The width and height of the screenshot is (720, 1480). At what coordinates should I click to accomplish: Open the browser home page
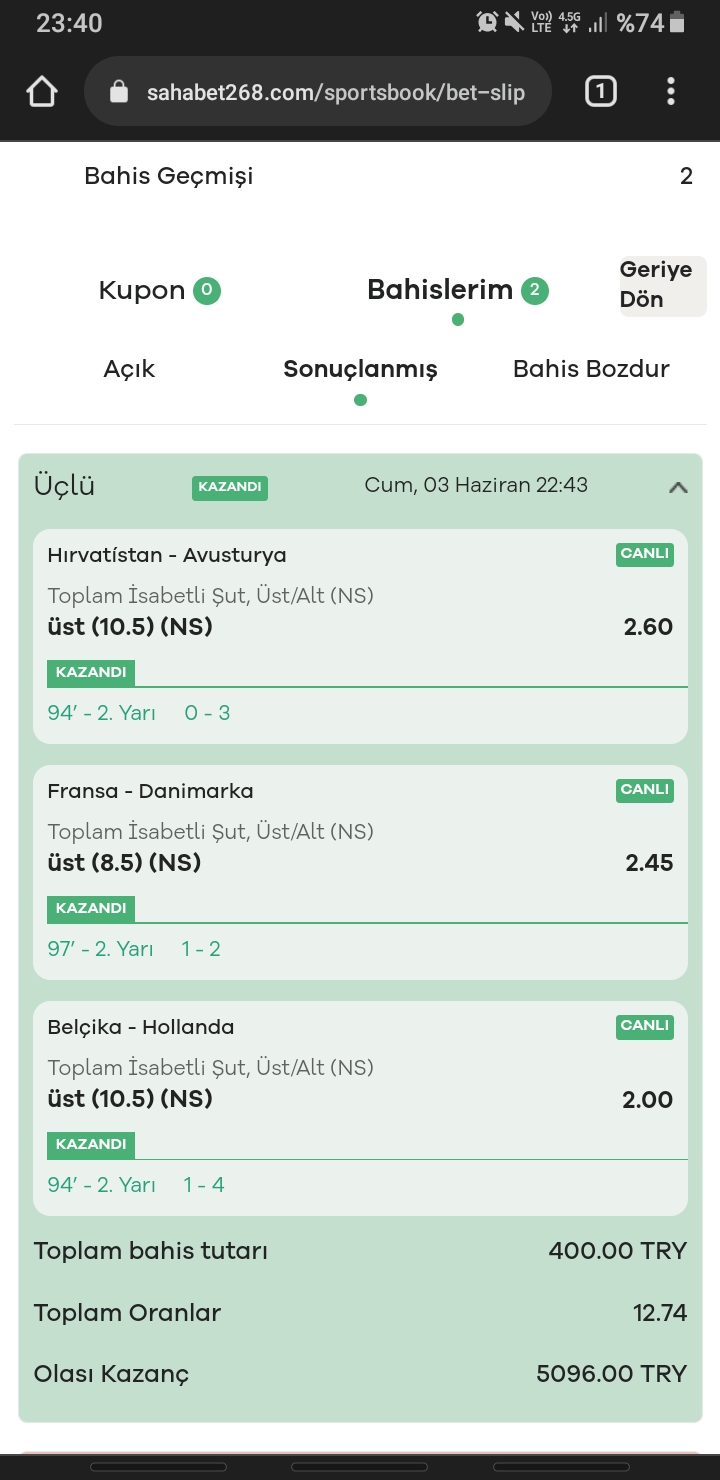coord(42,93)
